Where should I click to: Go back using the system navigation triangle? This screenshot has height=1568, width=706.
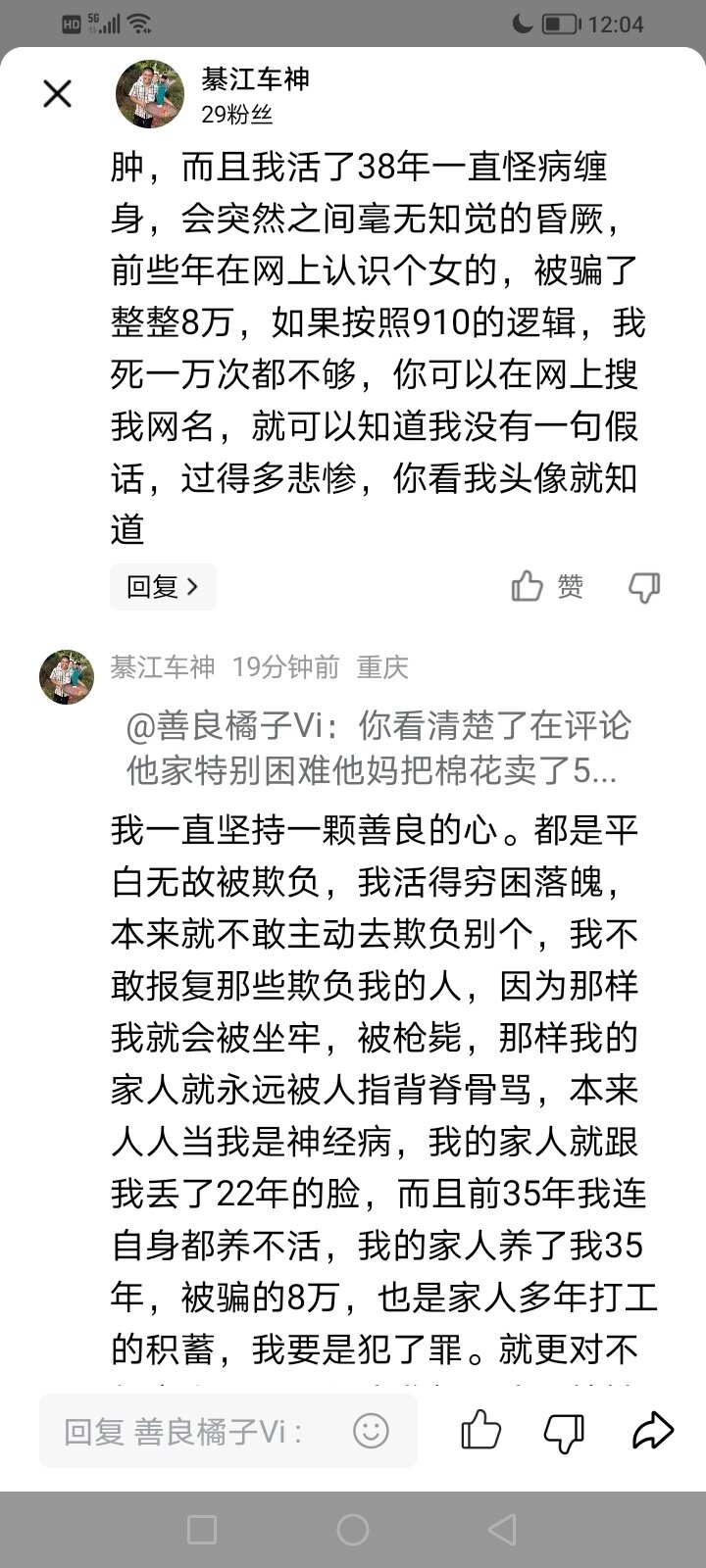[x=503, y=1529]
